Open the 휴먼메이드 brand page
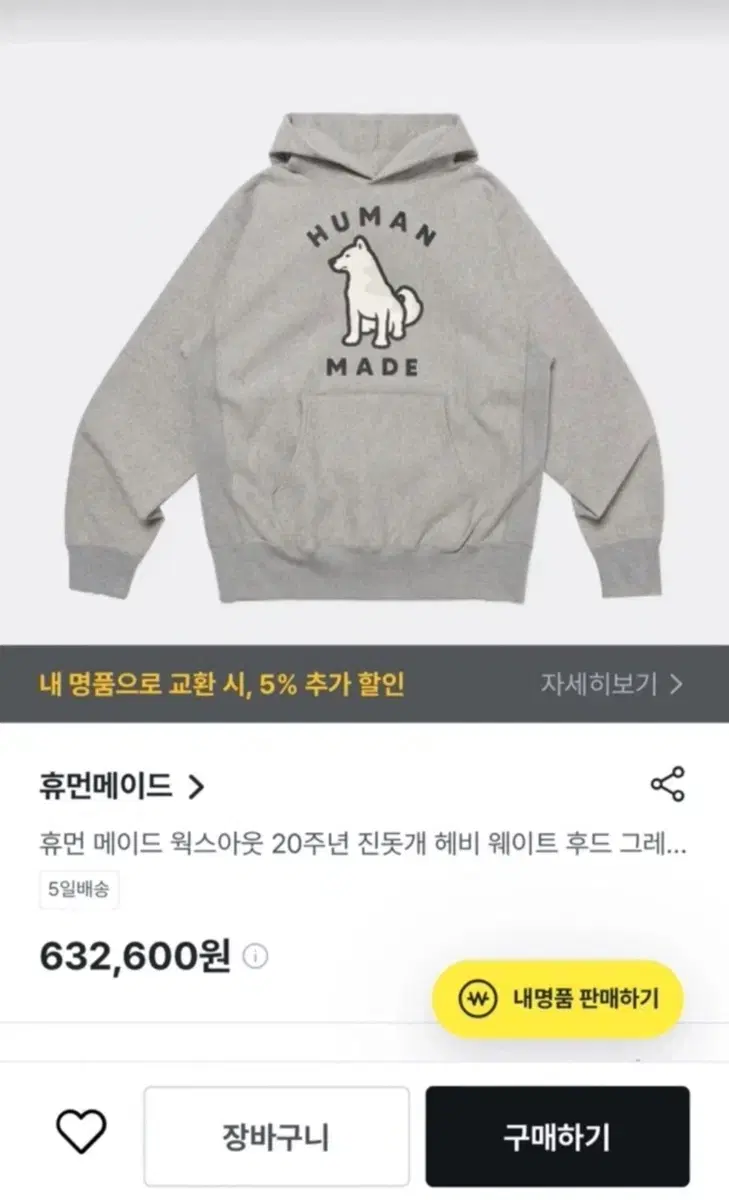The width and height of the screenshot is (729, 1200). pos(110,784)
